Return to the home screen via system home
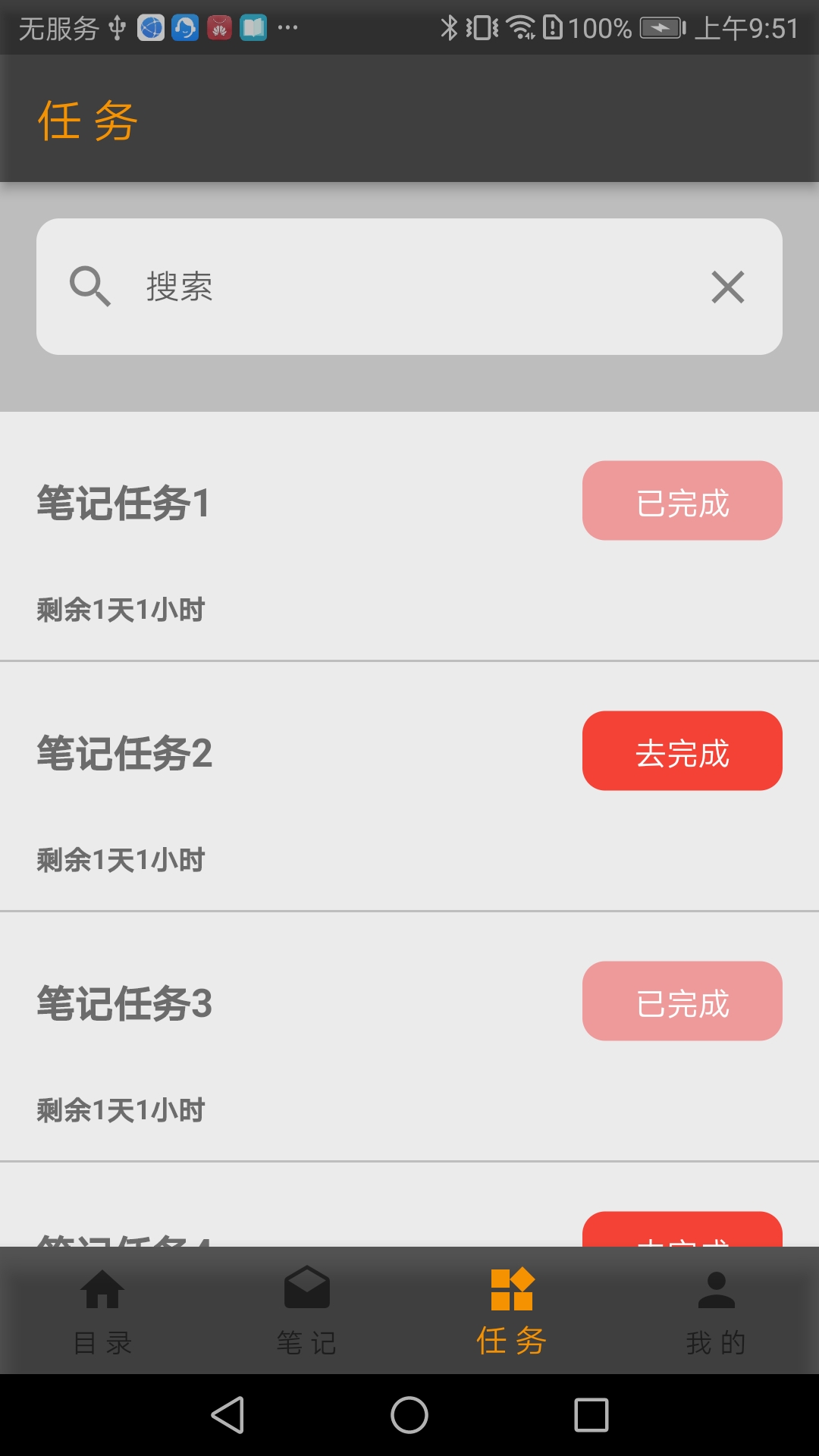The image size is (819, 1456). tap(409, 1415)
